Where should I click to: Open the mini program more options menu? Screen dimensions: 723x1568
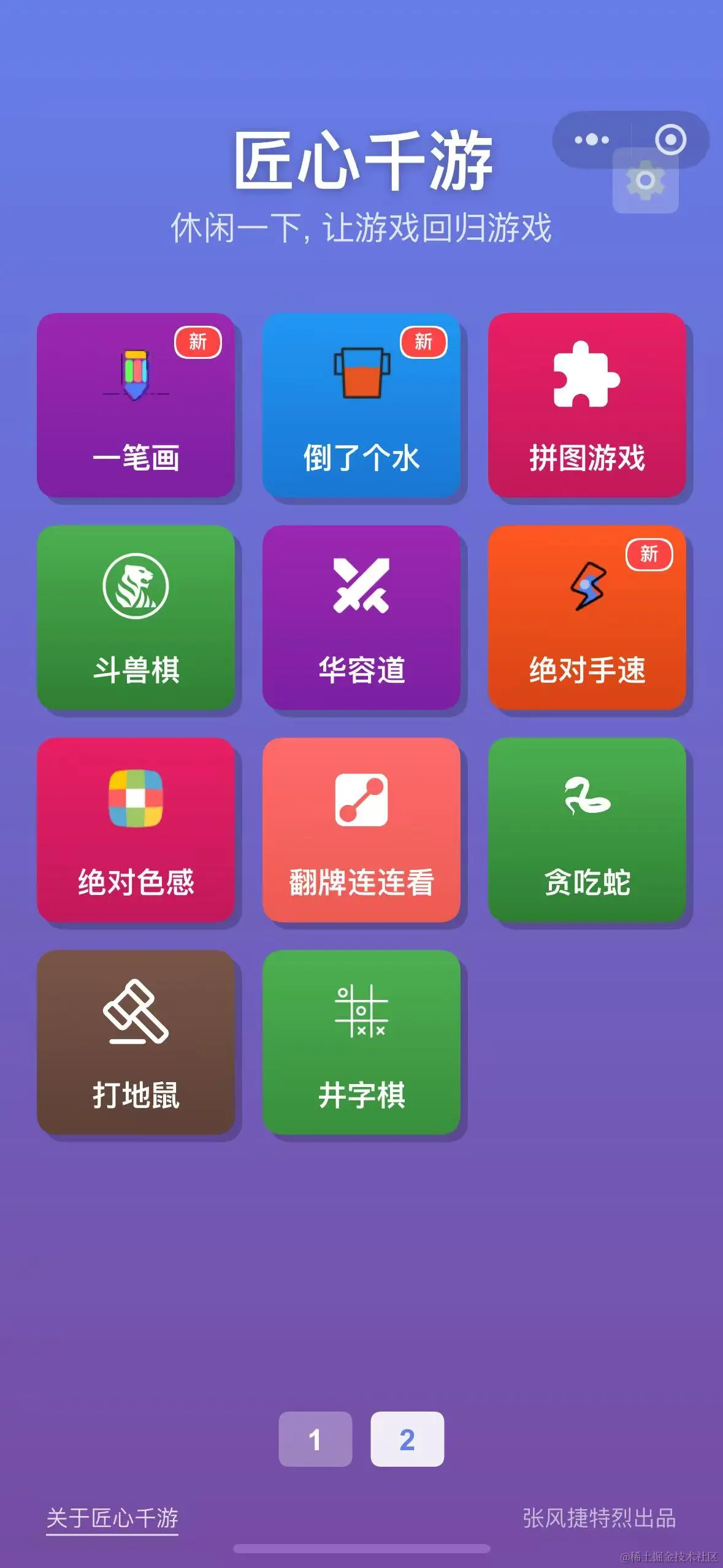click(x=592, y=140)
